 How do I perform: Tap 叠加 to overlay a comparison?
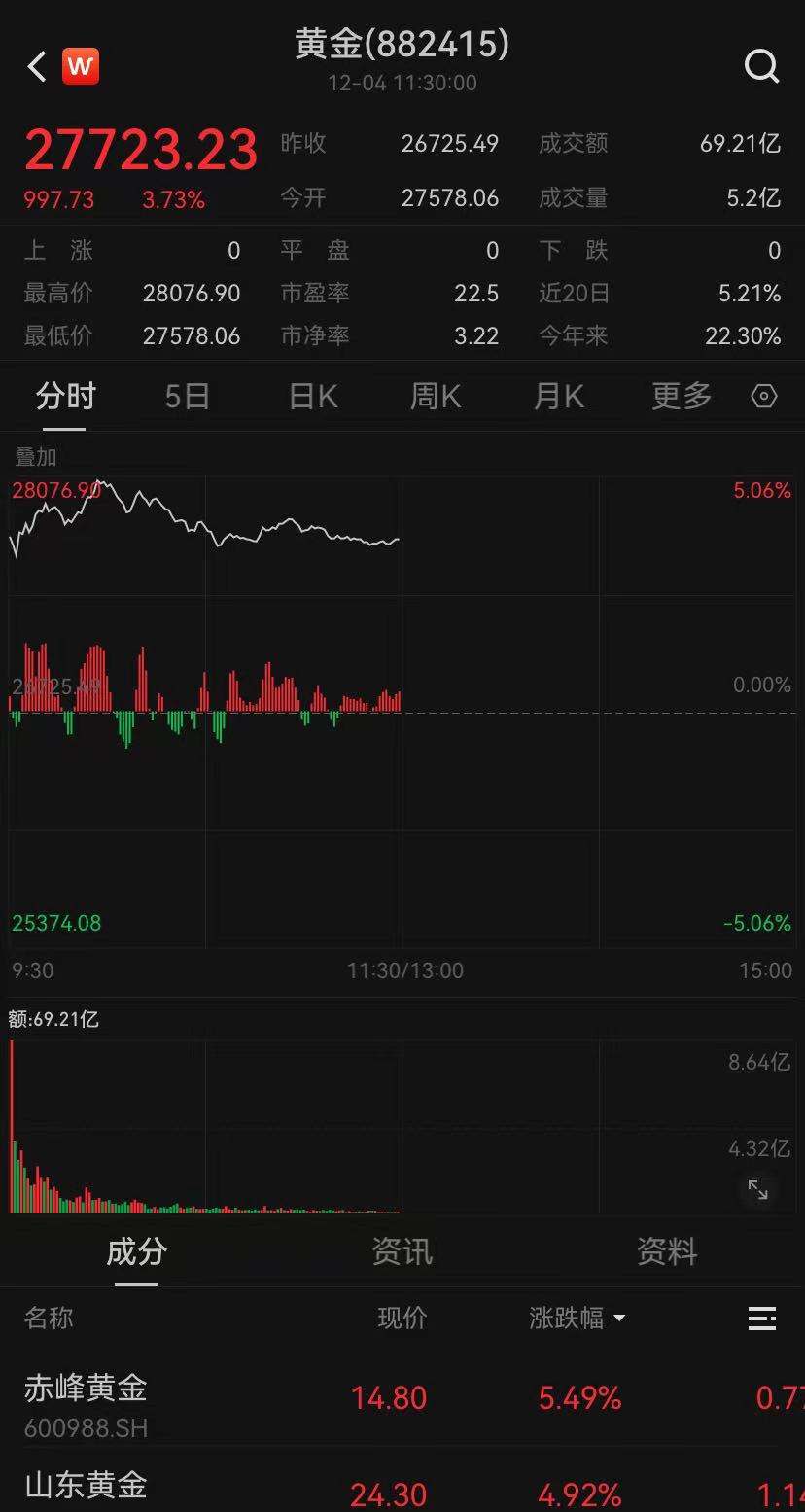pos(36,457)
